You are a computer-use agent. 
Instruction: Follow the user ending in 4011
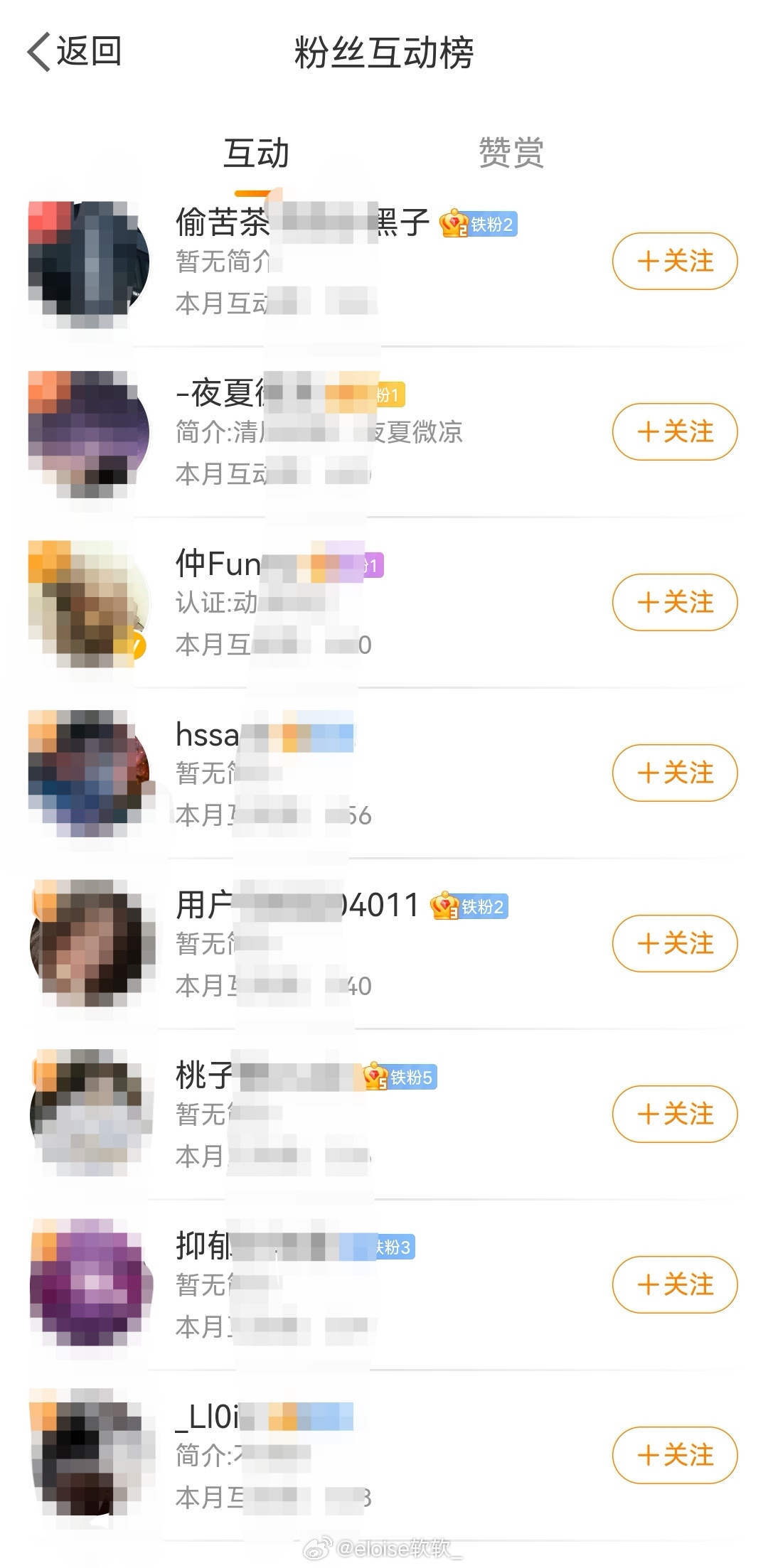tap(675, 943)
